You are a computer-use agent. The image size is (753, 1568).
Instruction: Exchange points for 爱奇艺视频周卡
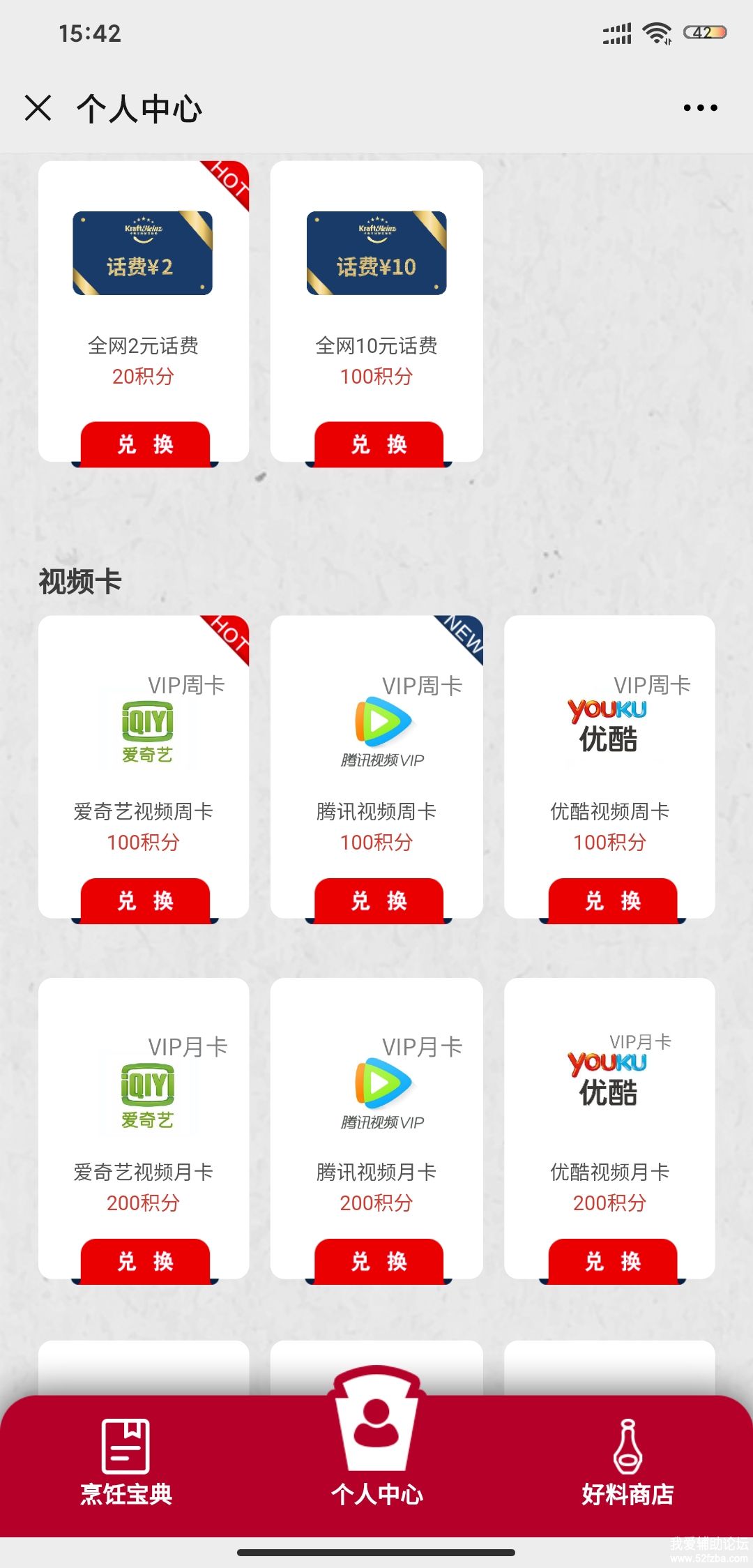pos(145,900)
